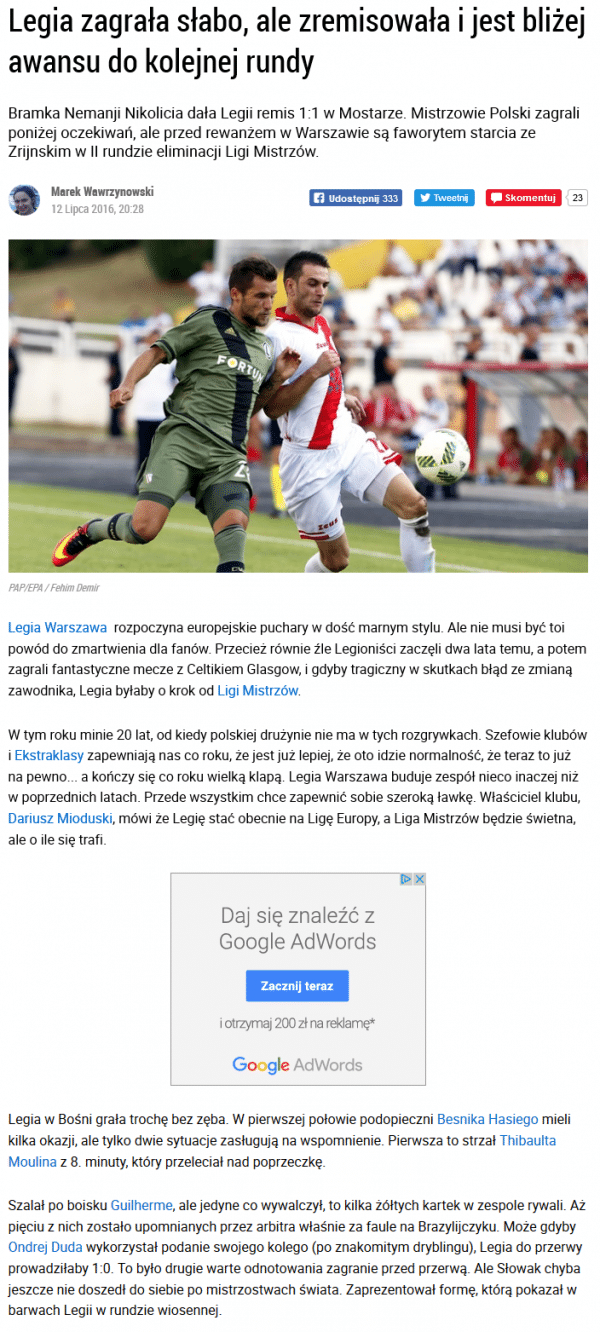Share the article on Facebook via Udostępnij
The width and height of the screenshot is (600, 1332).
point(355,198)
